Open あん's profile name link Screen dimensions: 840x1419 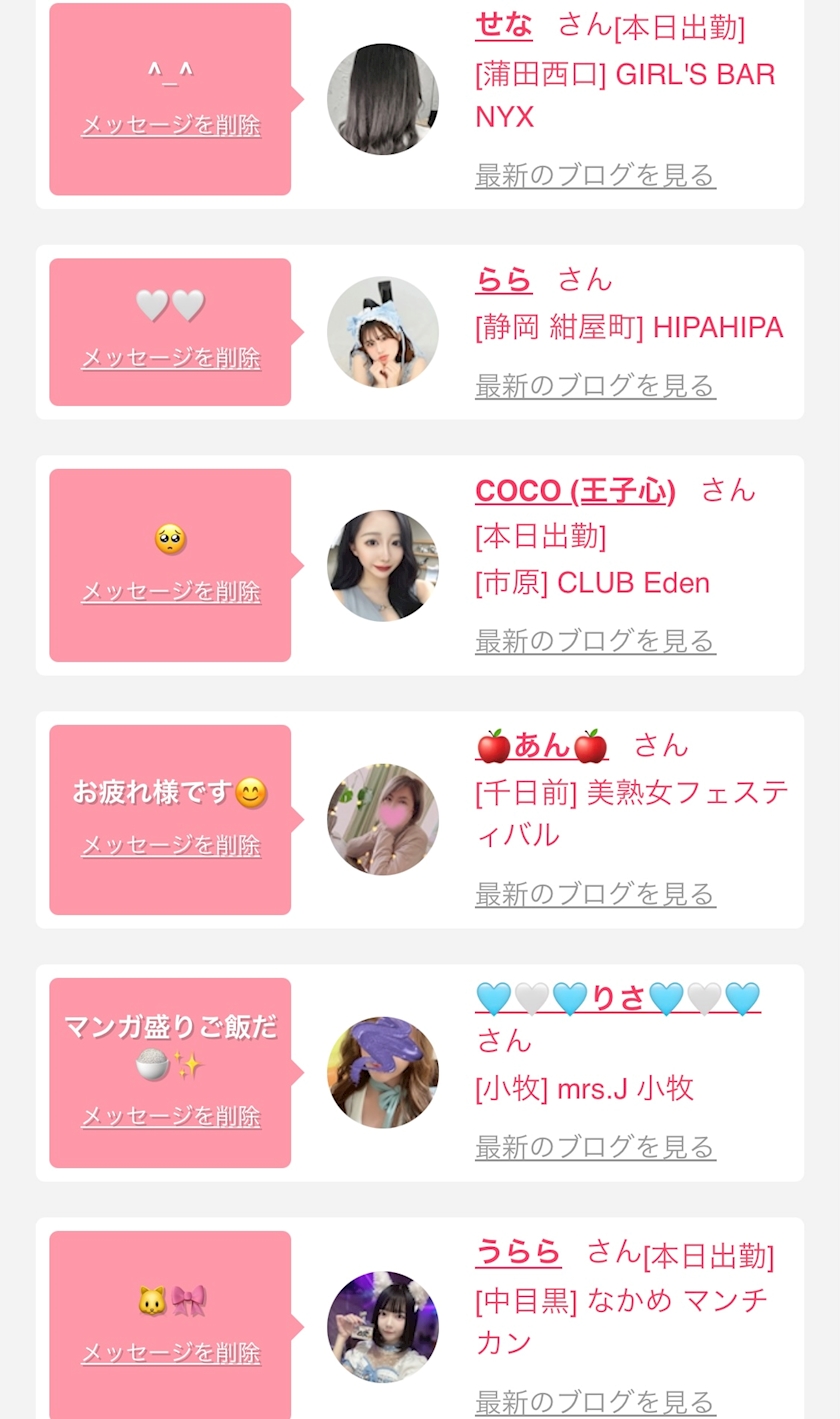click(542, 745)
